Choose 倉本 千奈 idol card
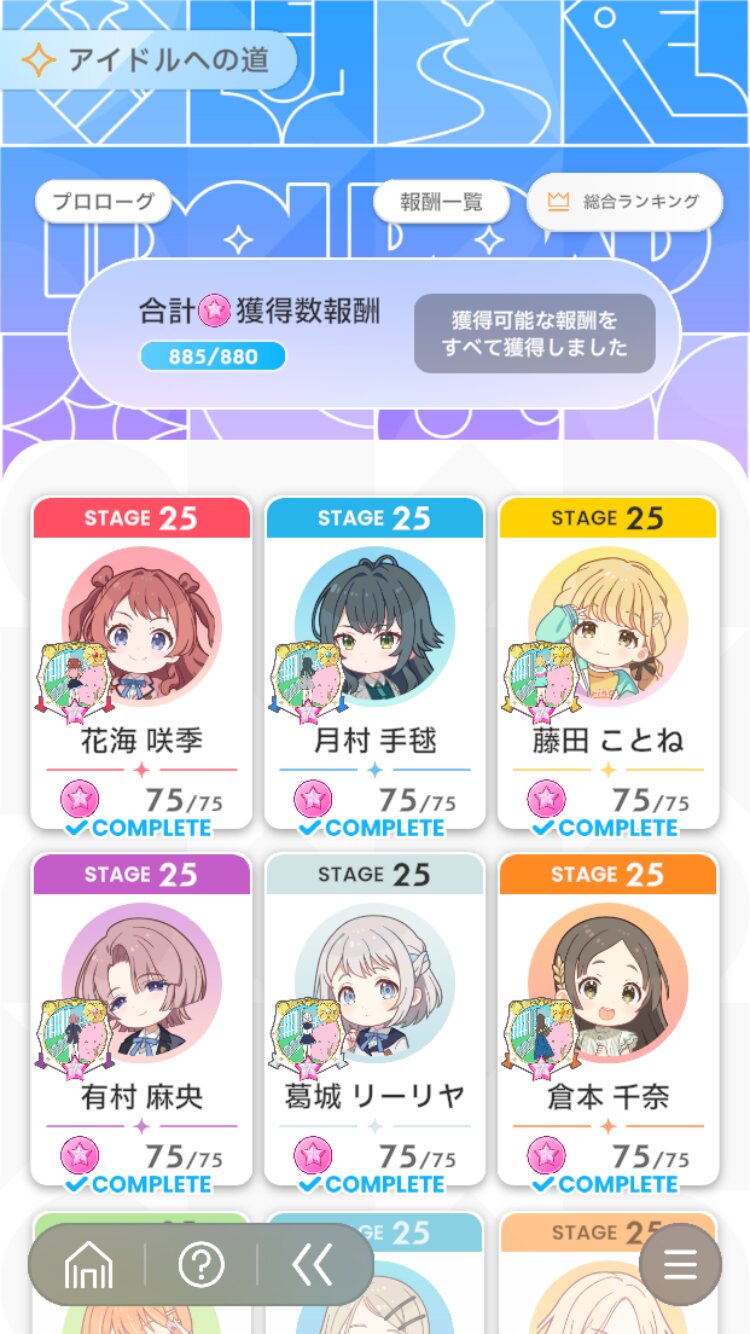 (x=608, y=1019)
